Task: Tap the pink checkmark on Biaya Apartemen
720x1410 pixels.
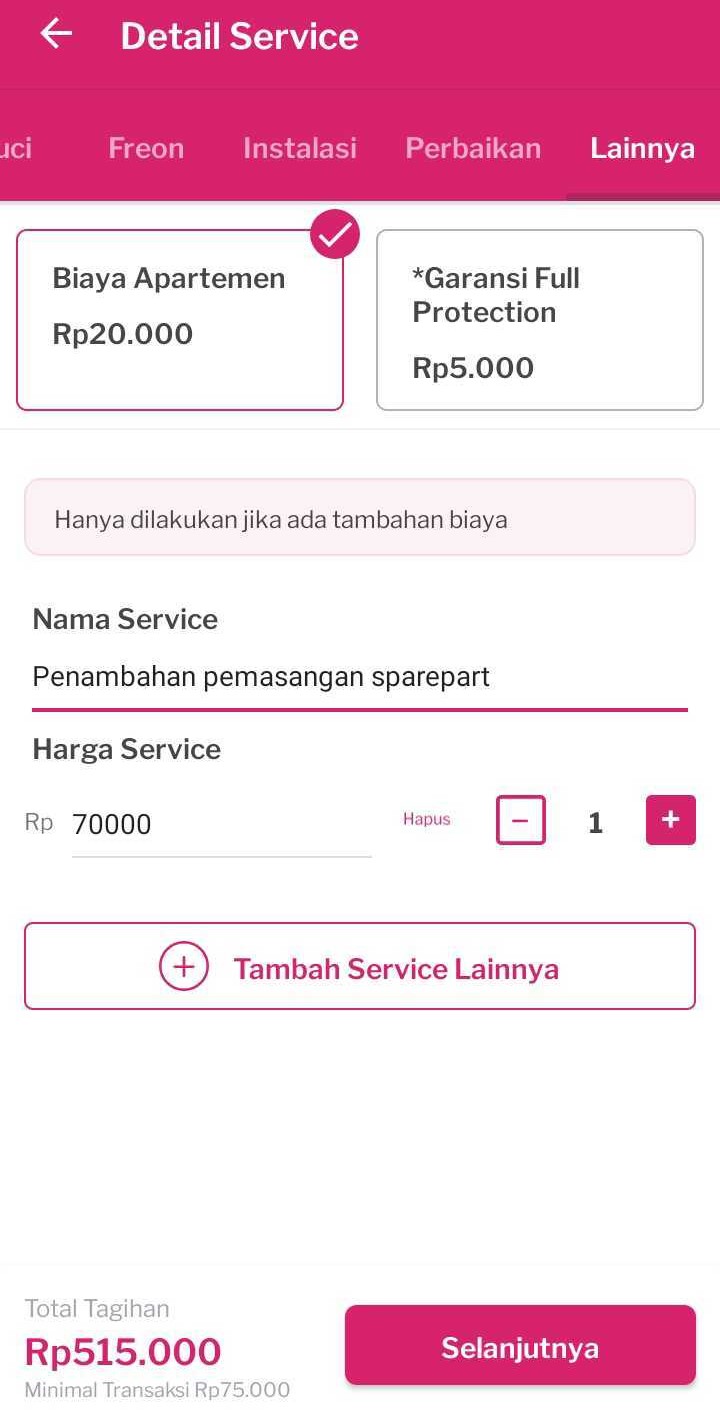Action: [335, 233]
